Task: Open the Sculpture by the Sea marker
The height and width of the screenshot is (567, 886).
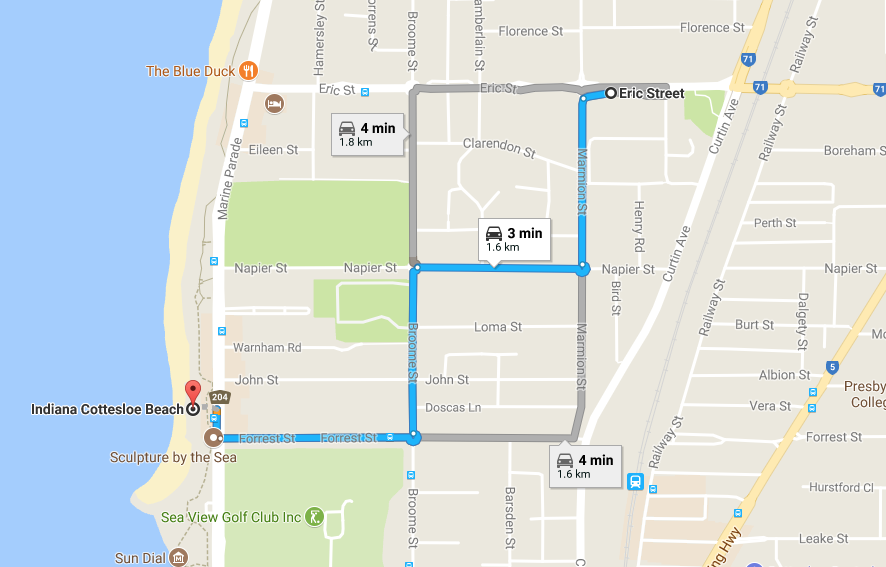Action: click(212, 438)
